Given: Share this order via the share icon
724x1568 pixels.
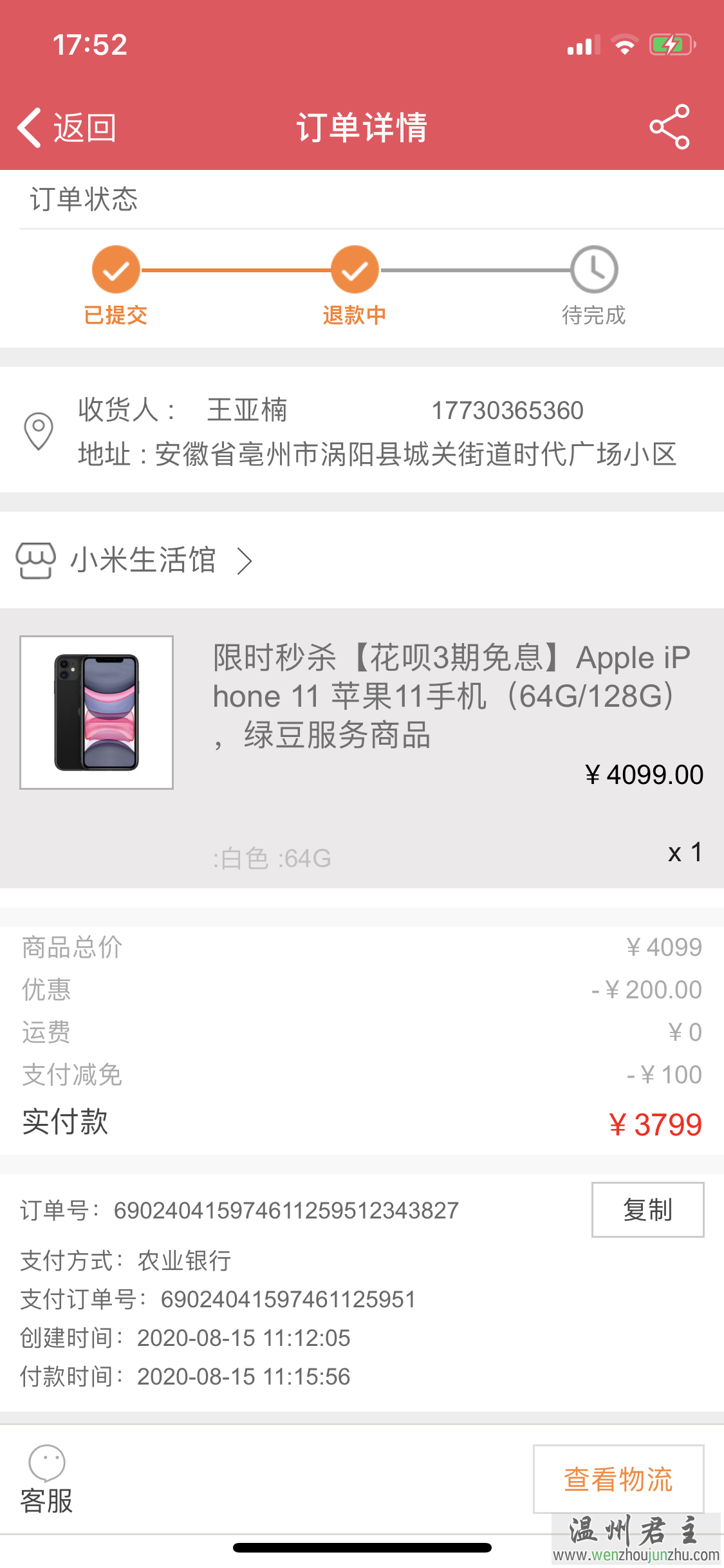Looking at the screenshot, I should [669, 127].
